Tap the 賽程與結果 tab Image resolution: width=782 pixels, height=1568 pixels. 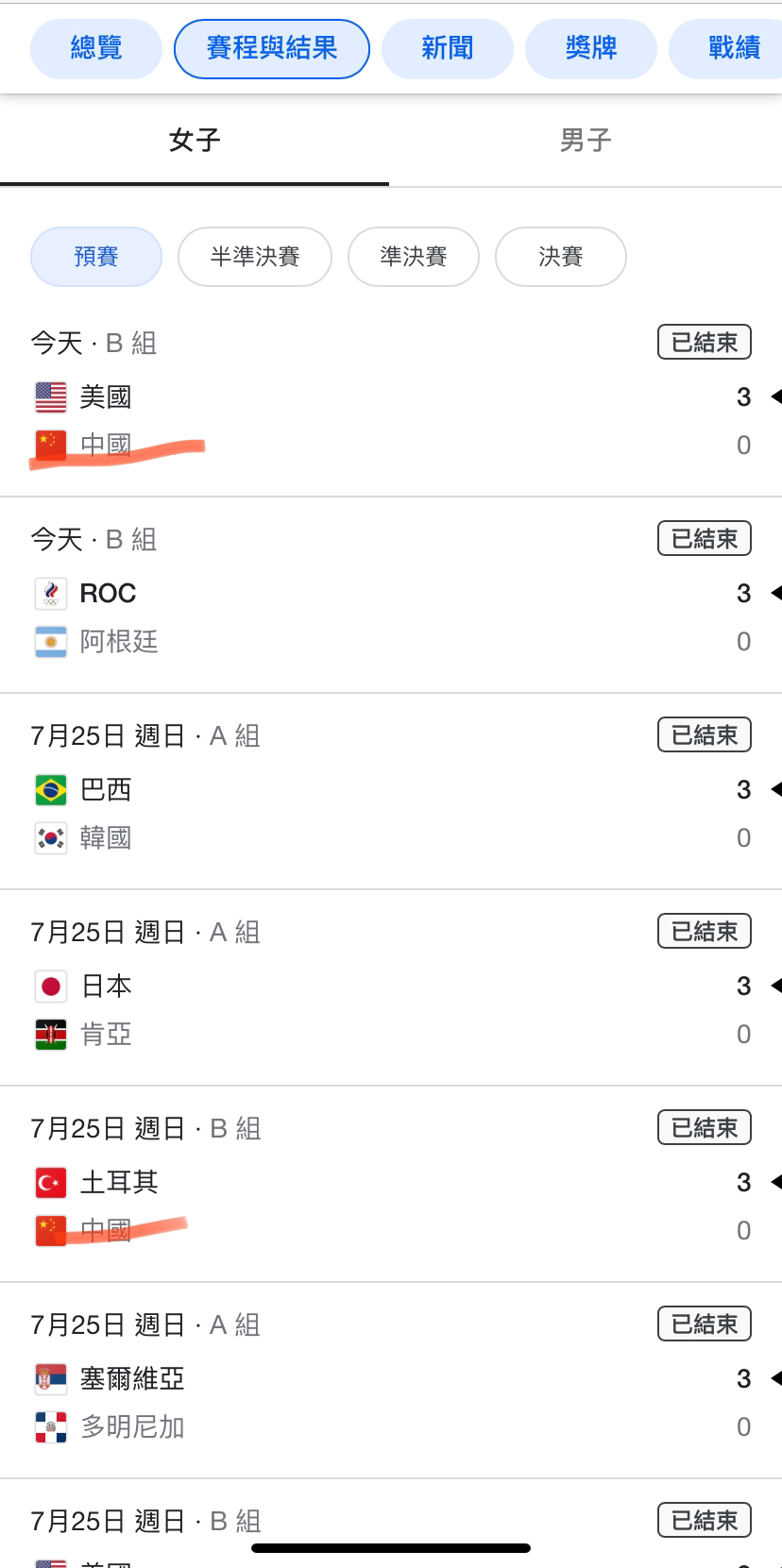[x=272, y=48]
